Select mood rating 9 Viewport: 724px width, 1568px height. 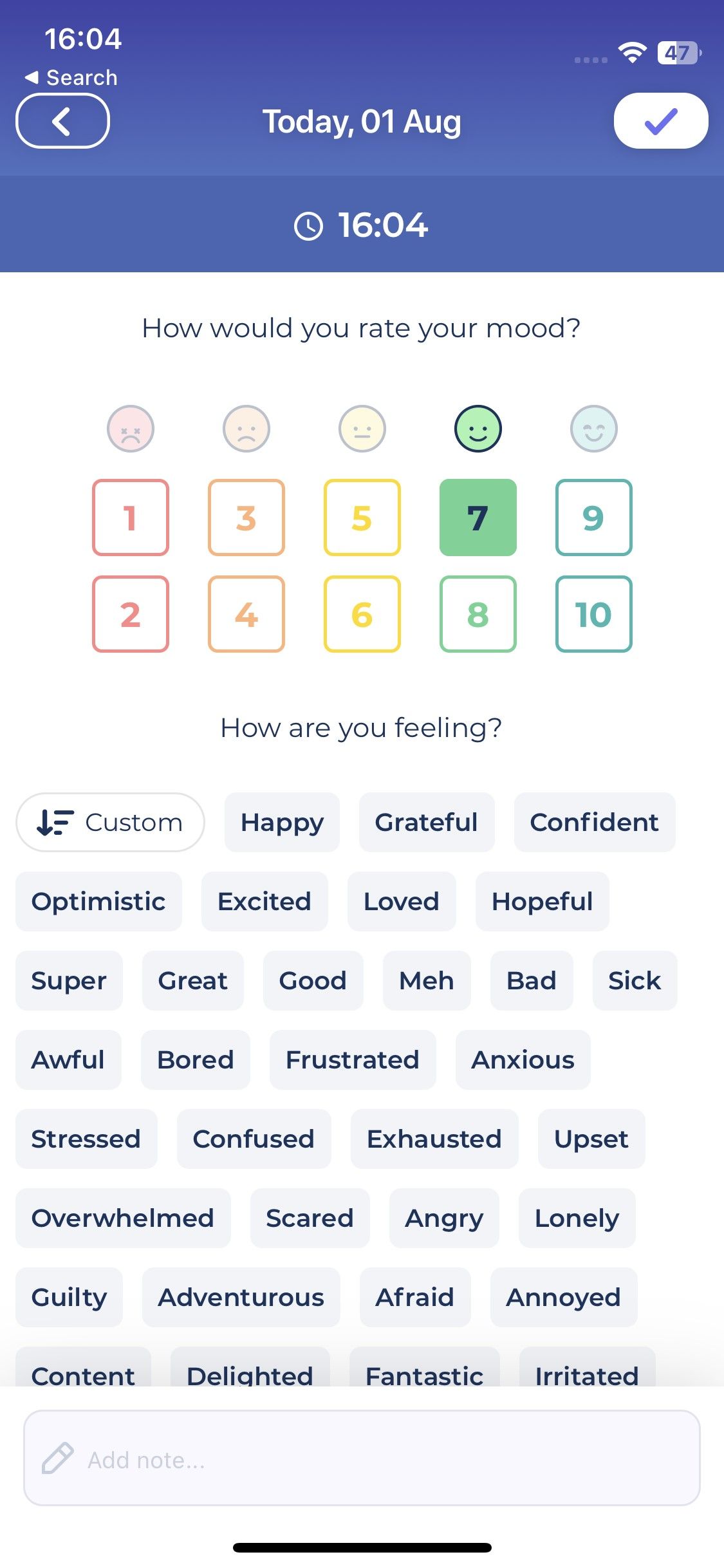tap(593, 518)
